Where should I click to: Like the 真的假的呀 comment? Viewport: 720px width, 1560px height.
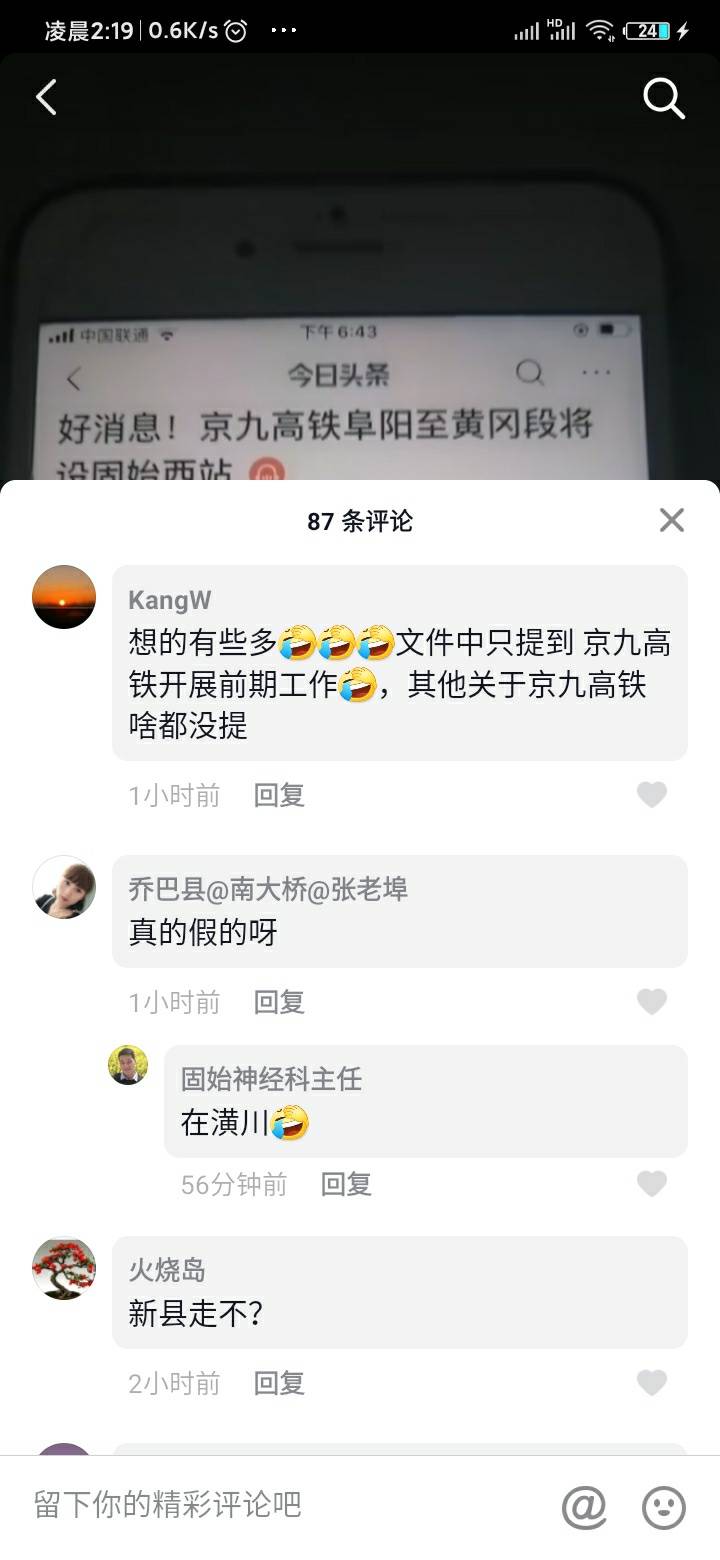(652, 1002)
